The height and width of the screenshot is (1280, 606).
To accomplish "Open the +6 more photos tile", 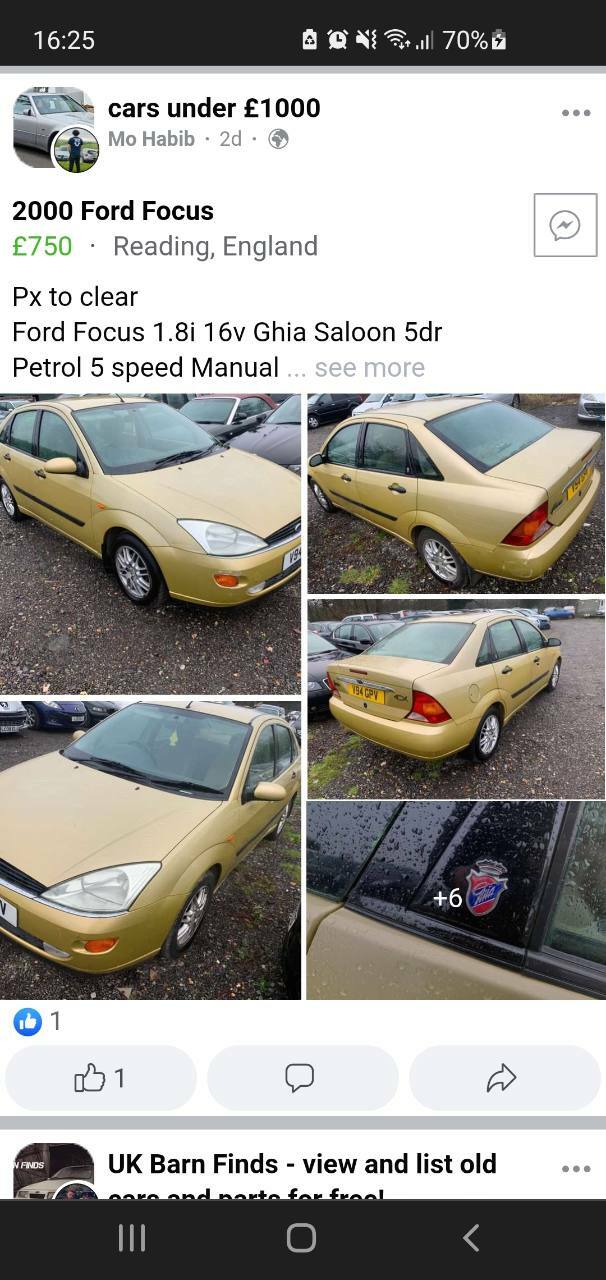I will click(x=456, y=900).
